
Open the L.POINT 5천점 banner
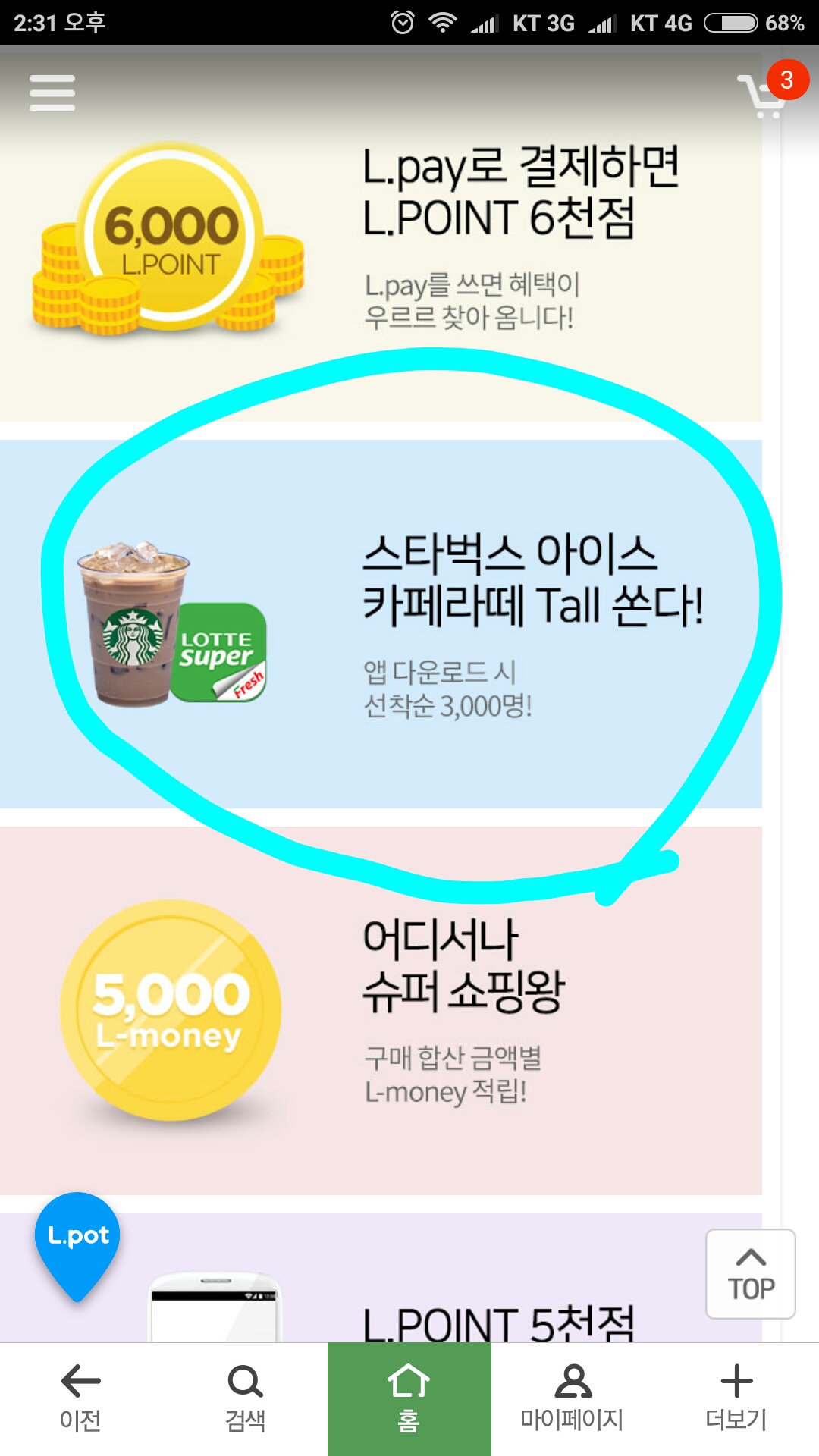381,1278
